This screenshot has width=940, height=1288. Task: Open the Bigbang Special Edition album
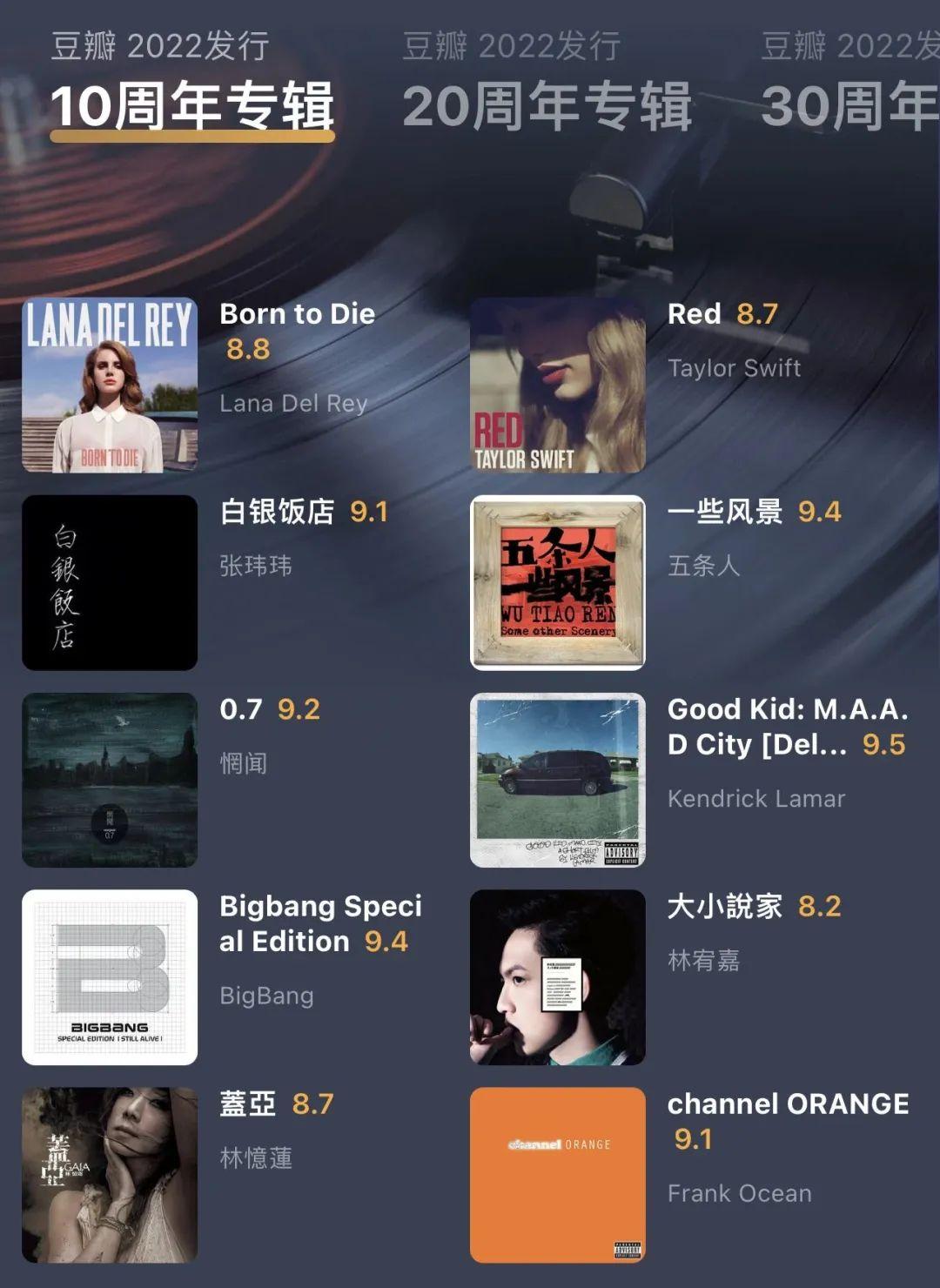click(x=110, y=977)
